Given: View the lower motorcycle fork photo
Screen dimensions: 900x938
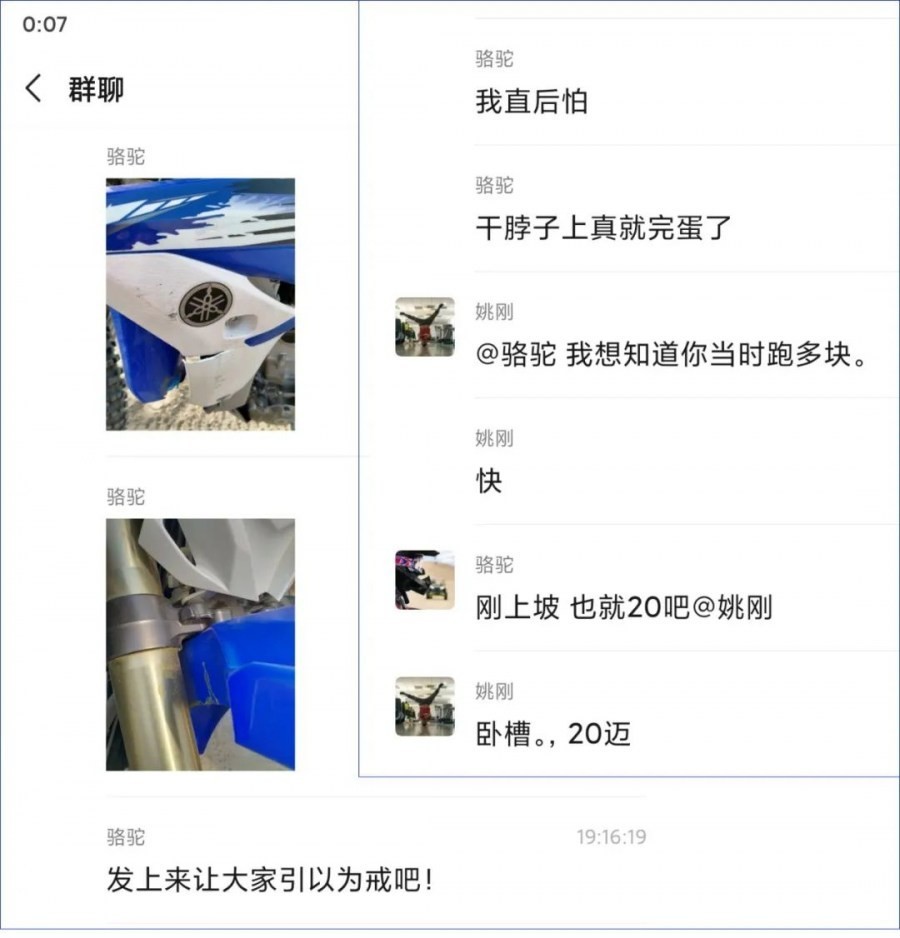Looking at the screenshot, I should point(198,646).
